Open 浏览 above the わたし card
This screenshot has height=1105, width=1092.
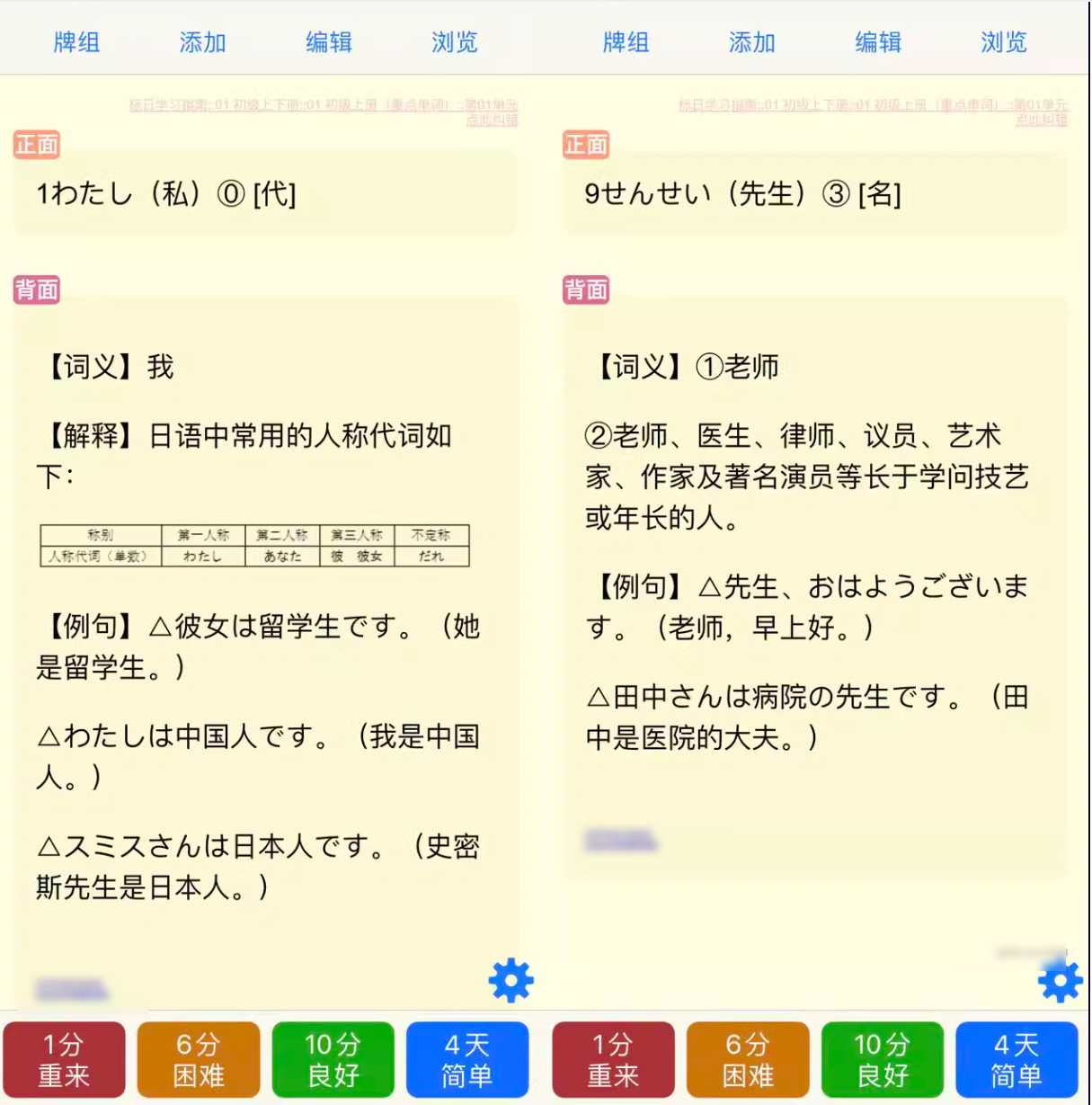pyautogui.click(x=454, y=42)
